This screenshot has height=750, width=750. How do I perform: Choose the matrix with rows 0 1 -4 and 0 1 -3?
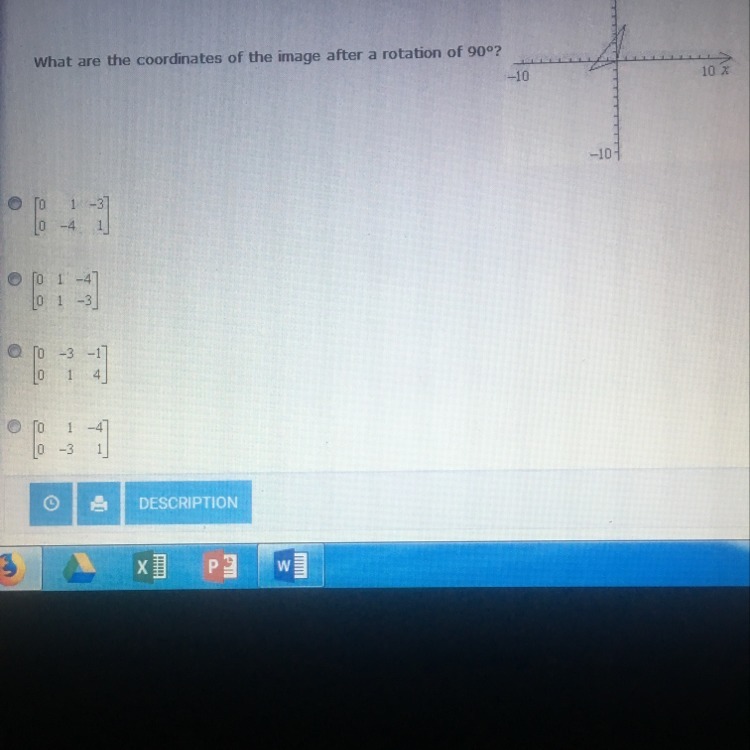coord(15,278)
